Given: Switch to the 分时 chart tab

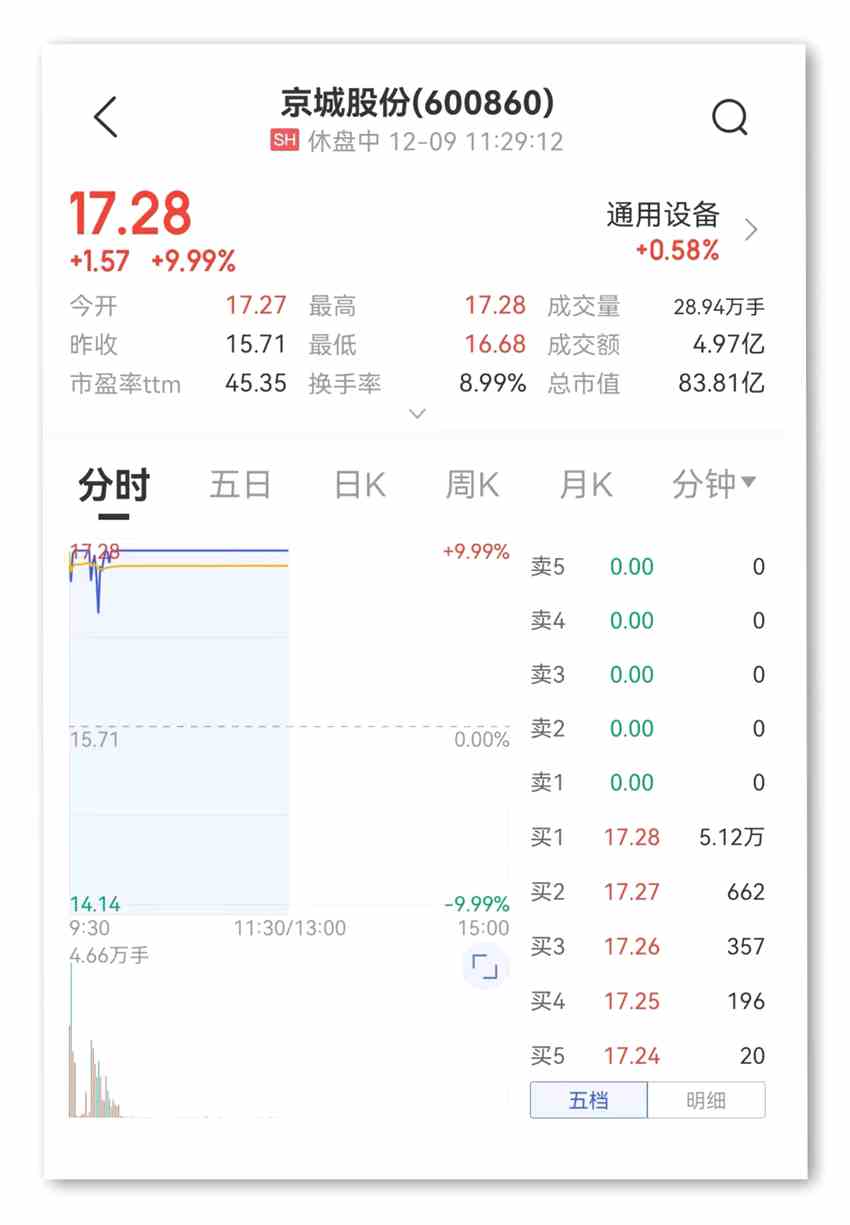Looking at the screenshot, I should pyautogui.click(x=114, y=486).
